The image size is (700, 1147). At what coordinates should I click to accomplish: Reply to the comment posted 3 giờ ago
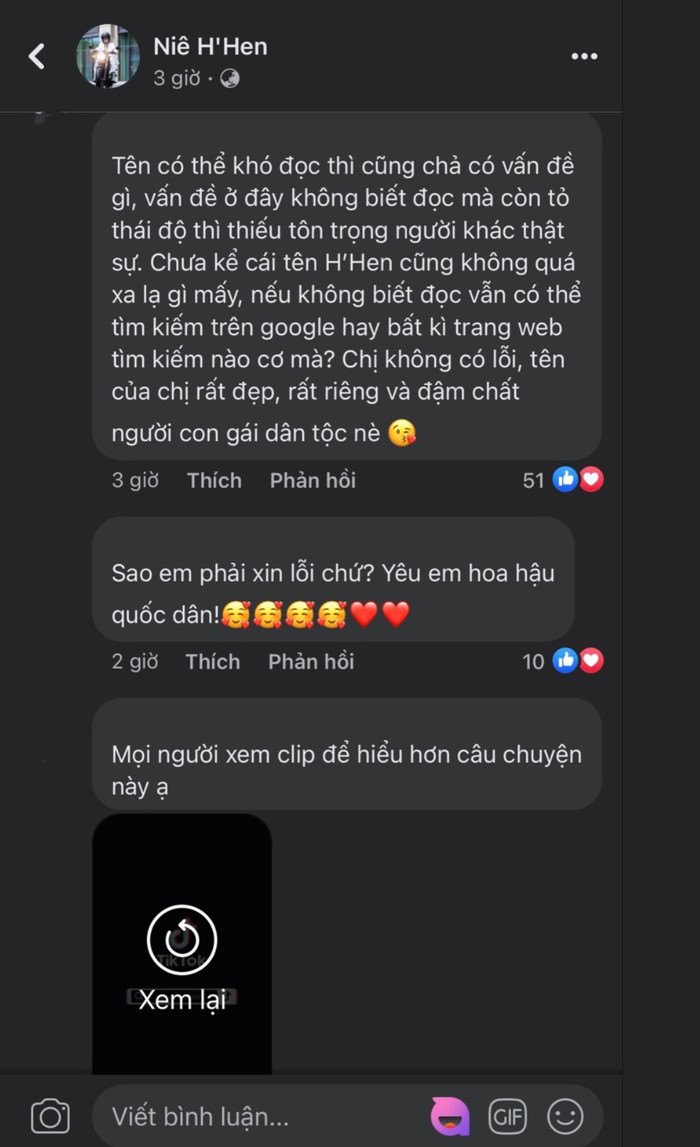click(312, 480)
